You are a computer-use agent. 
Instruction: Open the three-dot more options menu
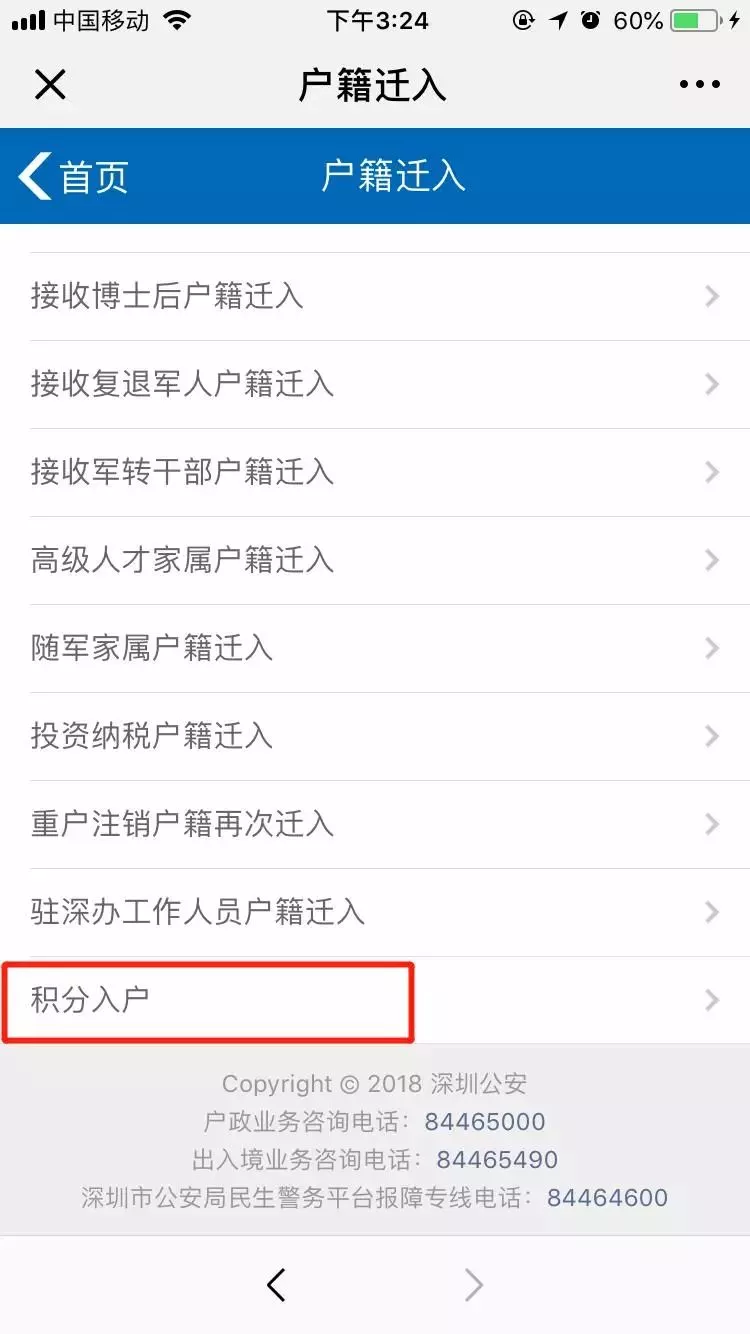[699, 85]
